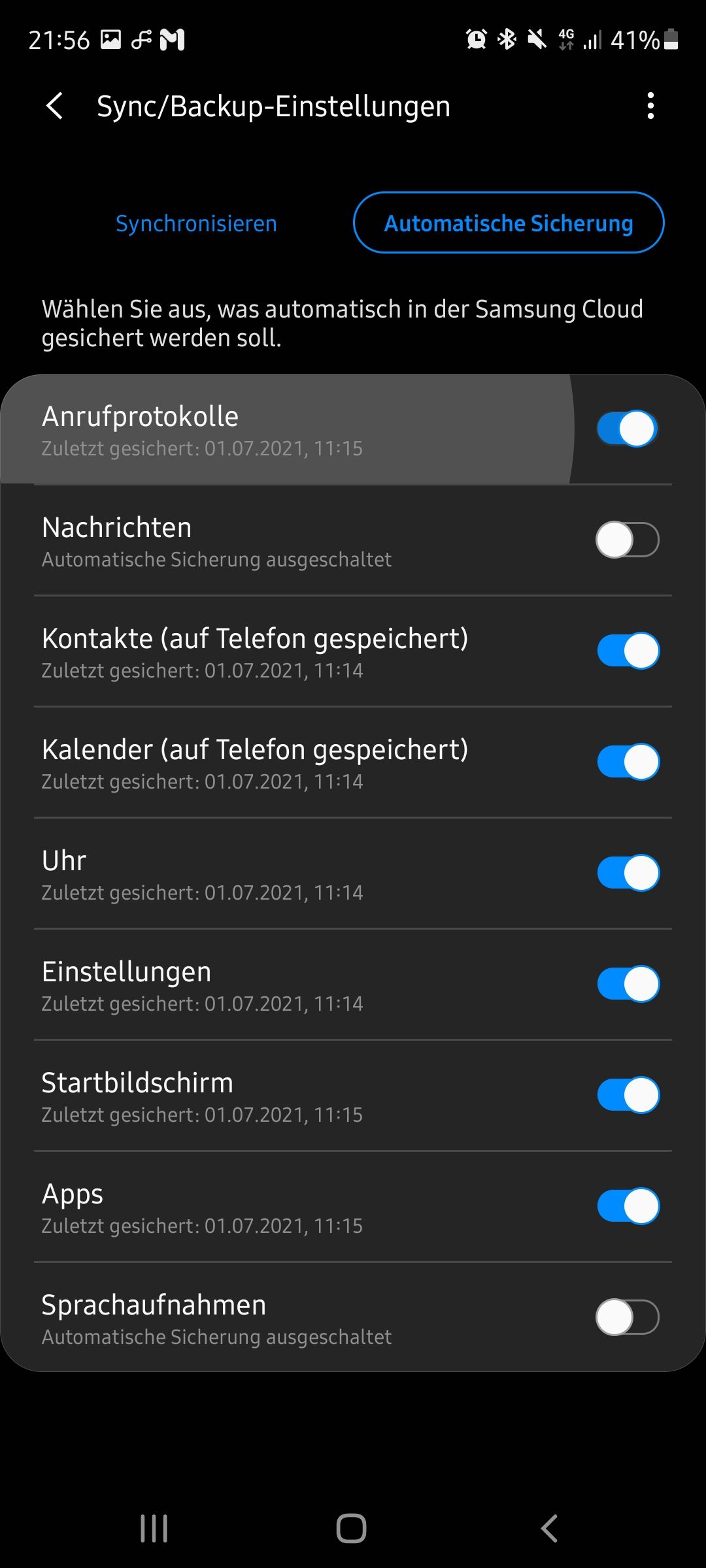Toggle Kalender backup off
Viewport: 706px width, 1568px height.
(x=627, y=762)
